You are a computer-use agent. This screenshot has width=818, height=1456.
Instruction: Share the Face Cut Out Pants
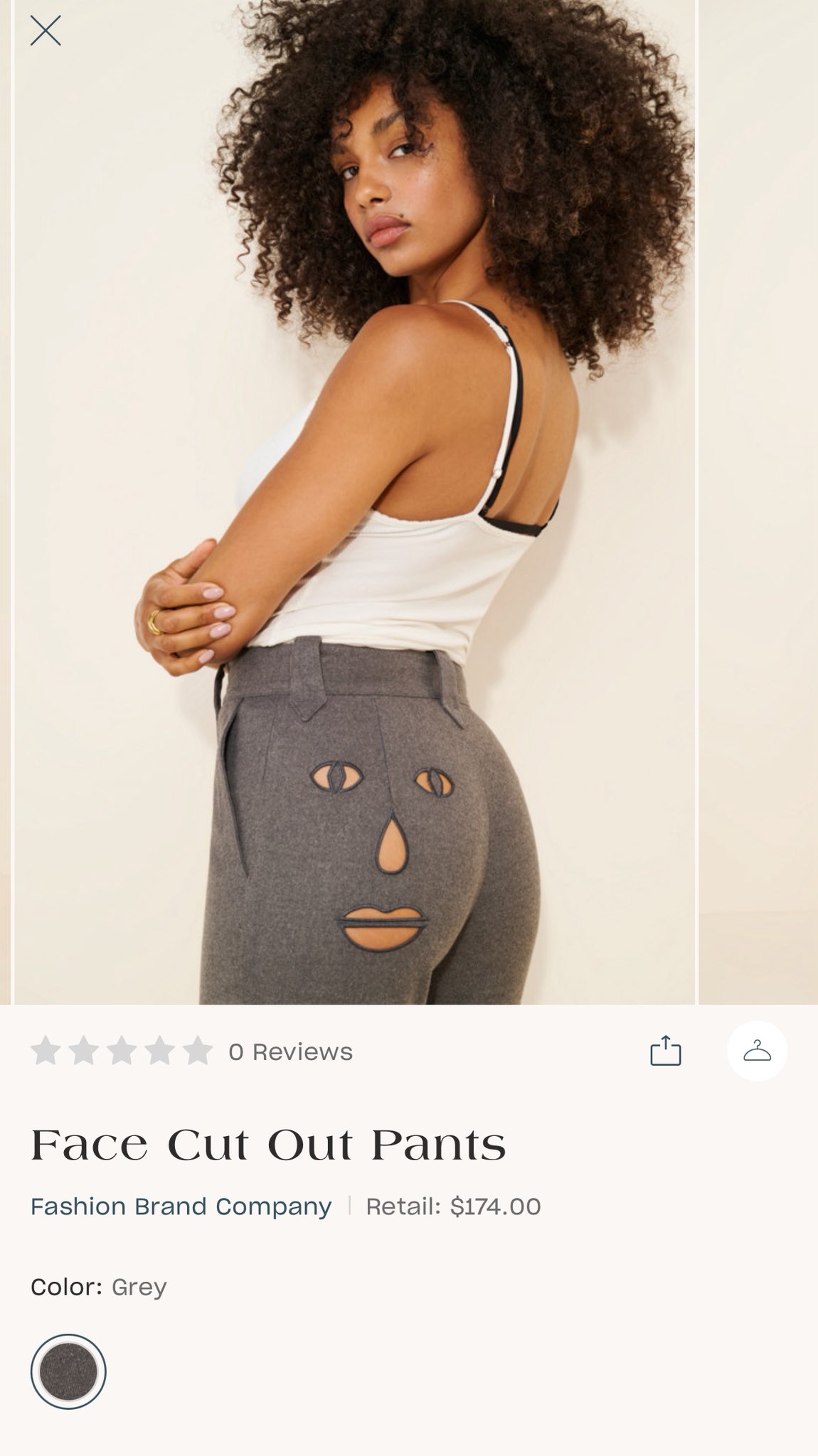click(x=666, y=1051)
